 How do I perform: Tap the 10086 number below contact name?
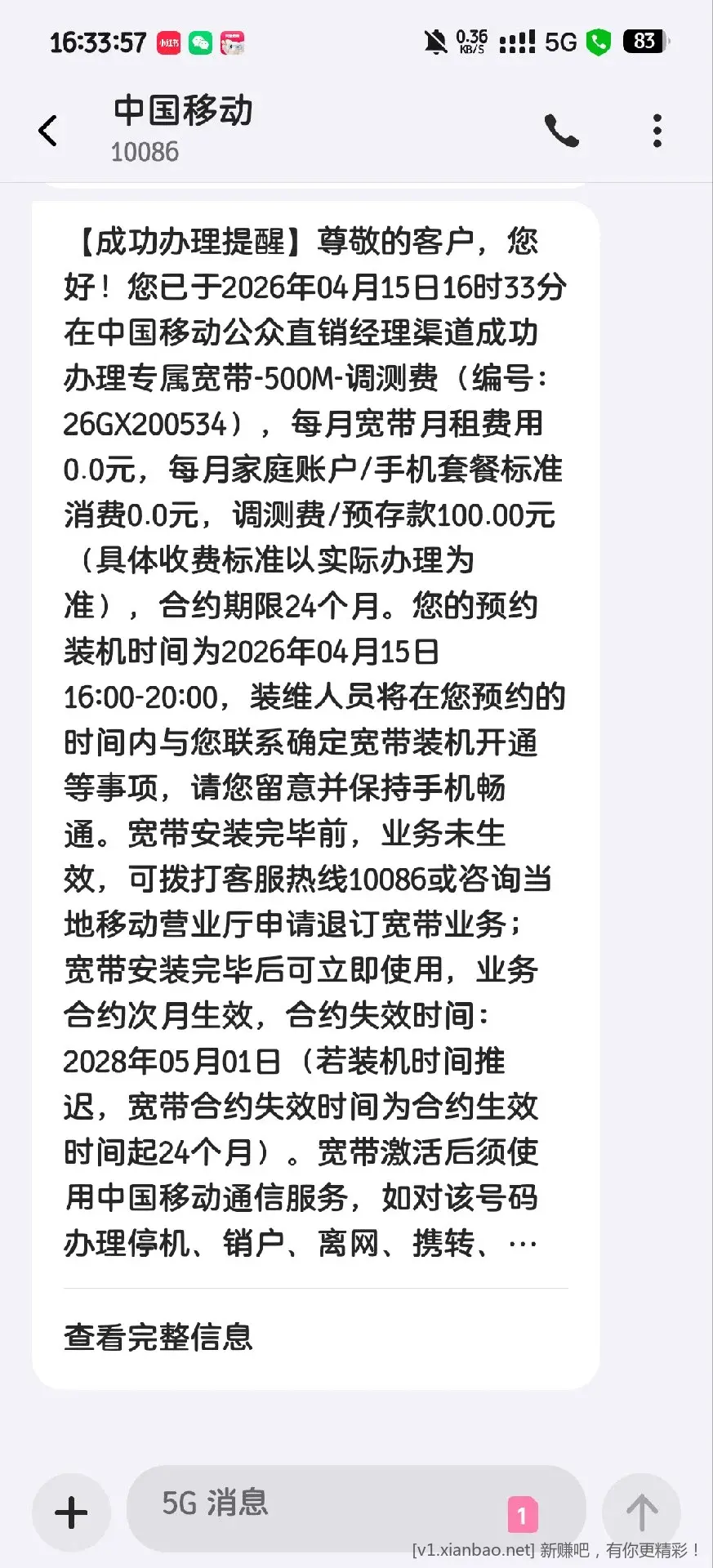click(145, 152)
